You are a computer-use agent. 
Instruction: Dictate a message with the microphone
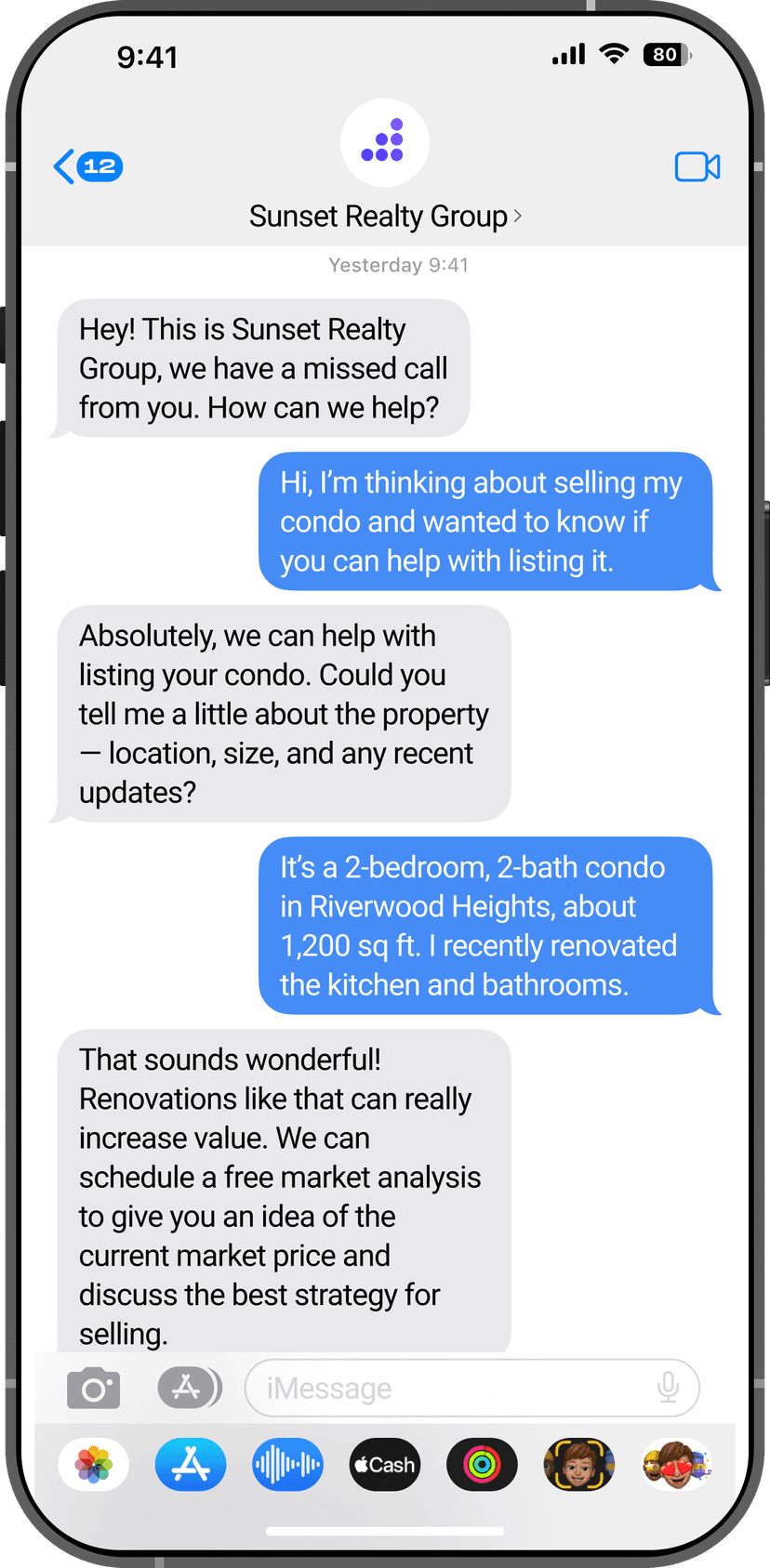[x=668, y=1389]
